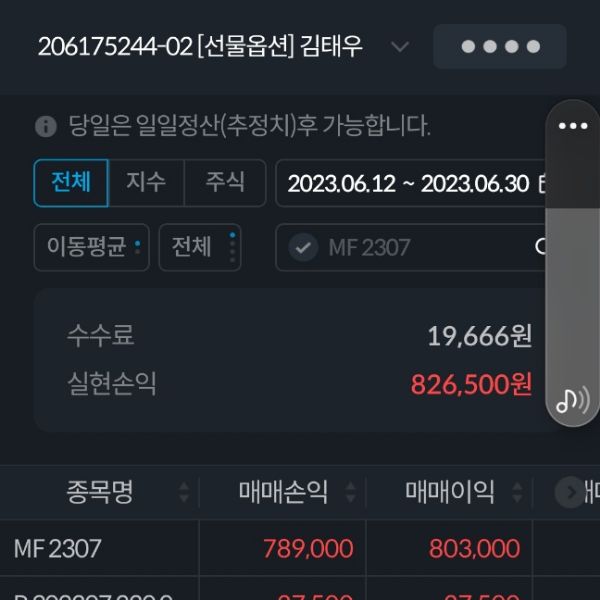Switch to the 지수 tab

(x=146, y=183)
